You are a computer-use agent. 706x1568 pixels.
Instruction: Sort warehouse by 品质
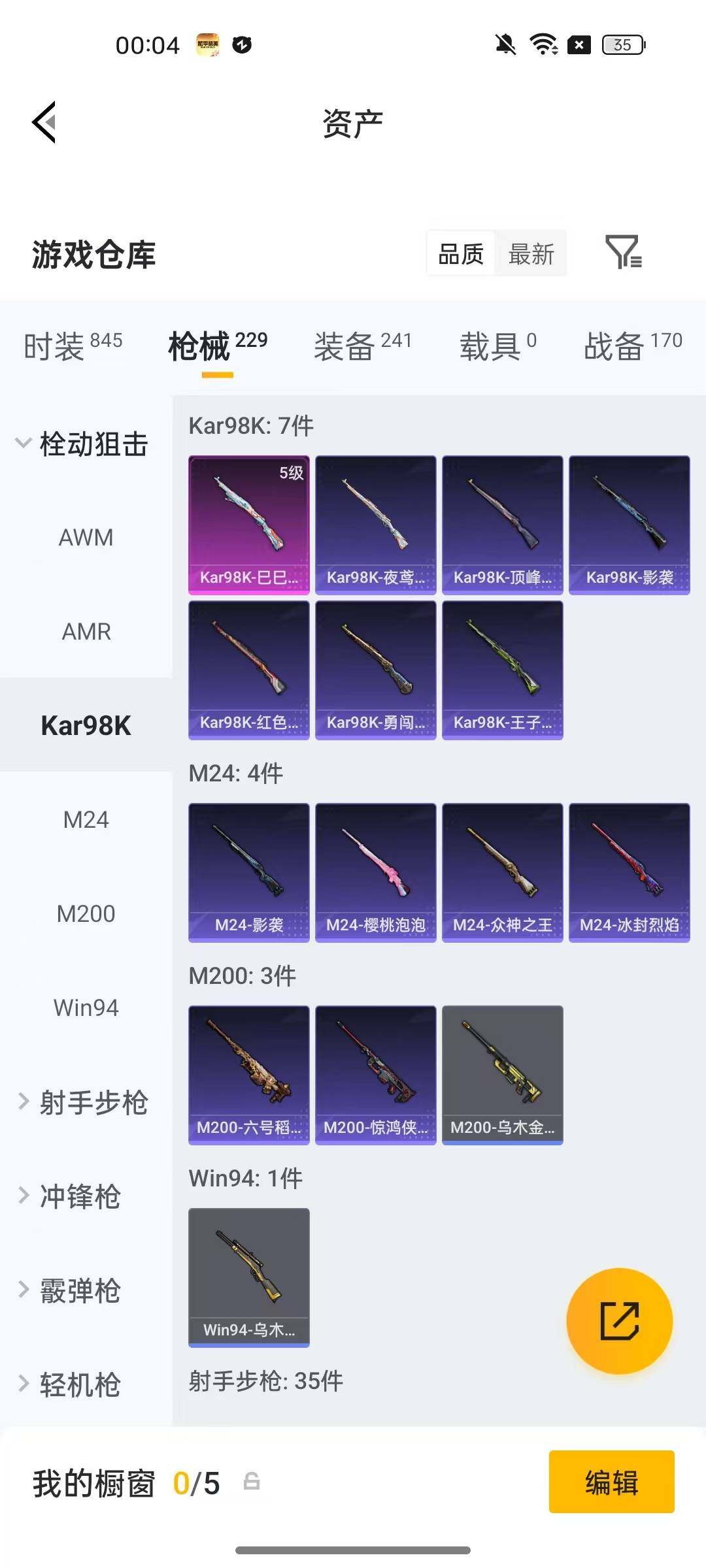pyautogui.click(x=461, y=253)
